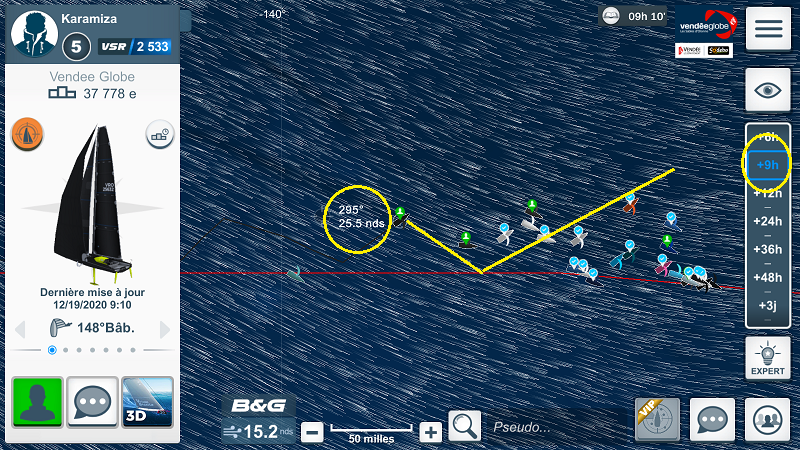This screenshot has width=800, height=450.
Task: Select the +3j forecast time
Action: 768,305
